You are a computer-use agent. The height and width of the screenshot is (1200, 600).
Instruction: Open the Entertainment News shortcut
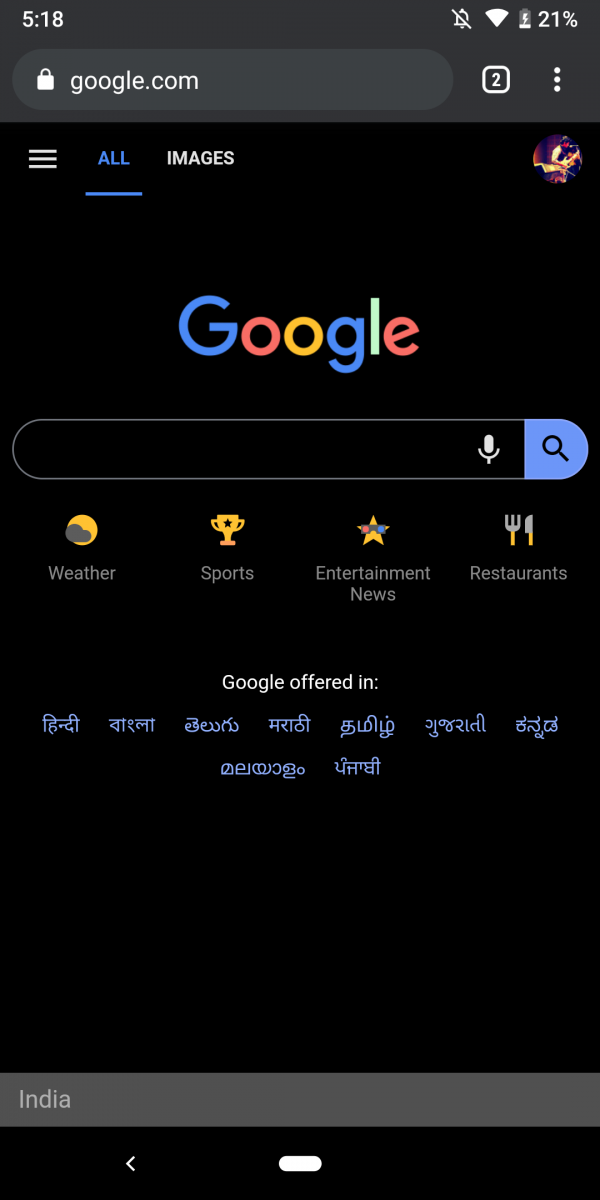[373, 555]
